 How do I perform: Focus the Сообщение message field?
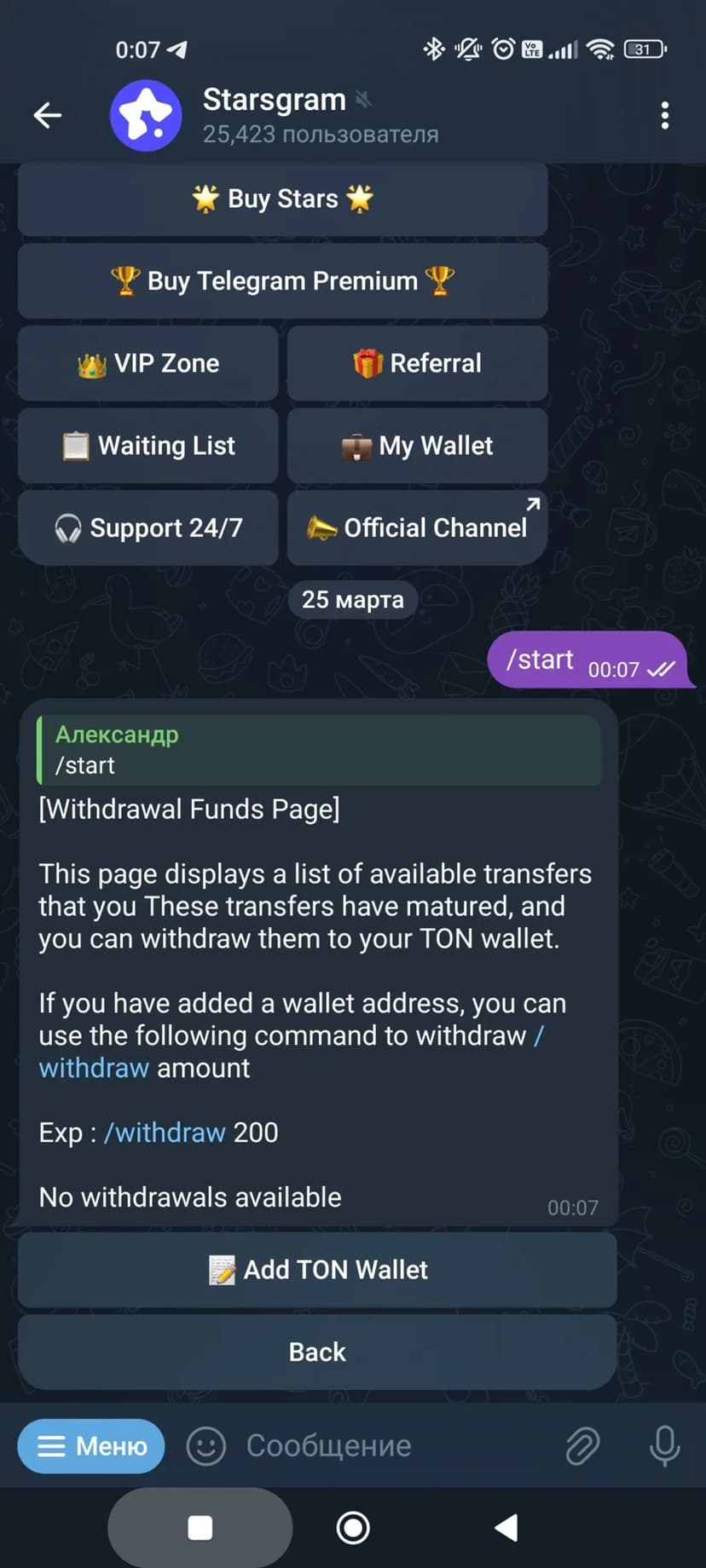click(x=384, y=1446)
